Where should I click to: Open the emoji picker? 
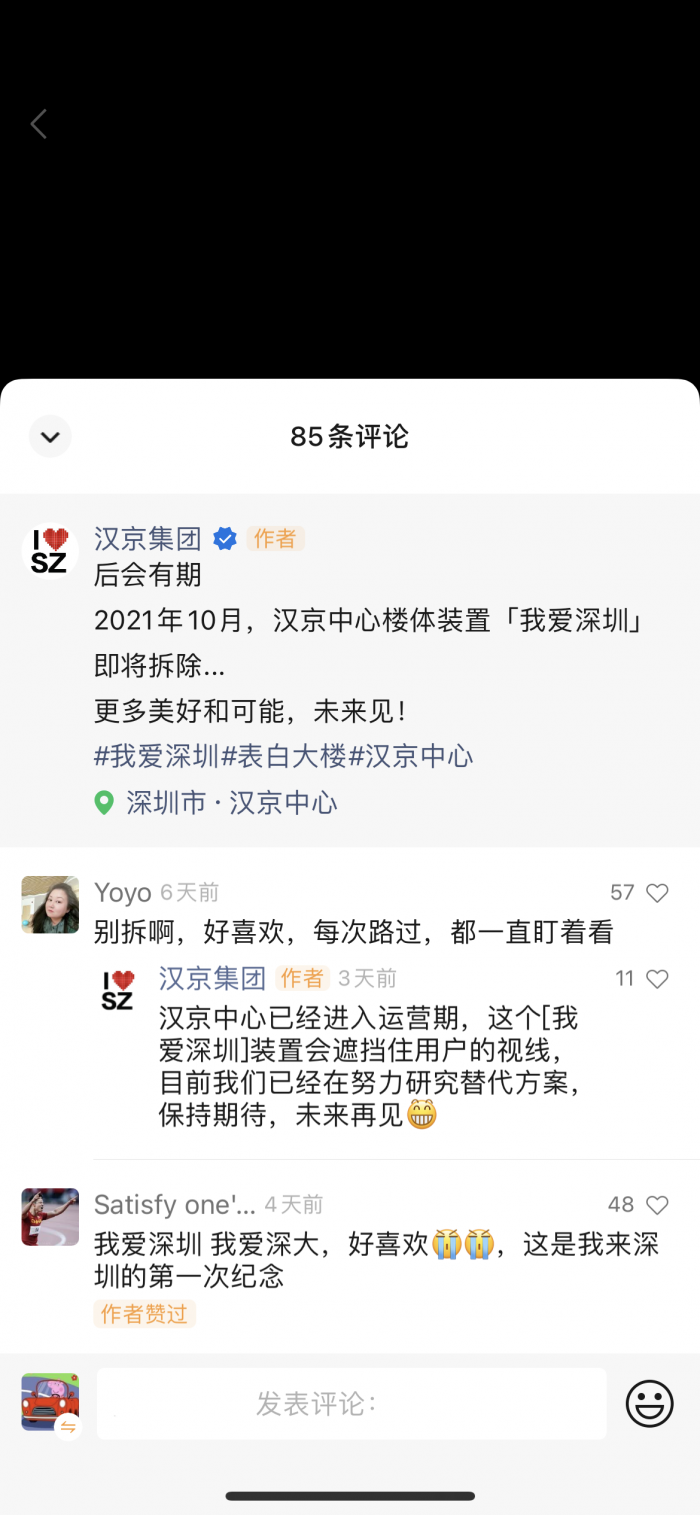tap(649, 1404)
